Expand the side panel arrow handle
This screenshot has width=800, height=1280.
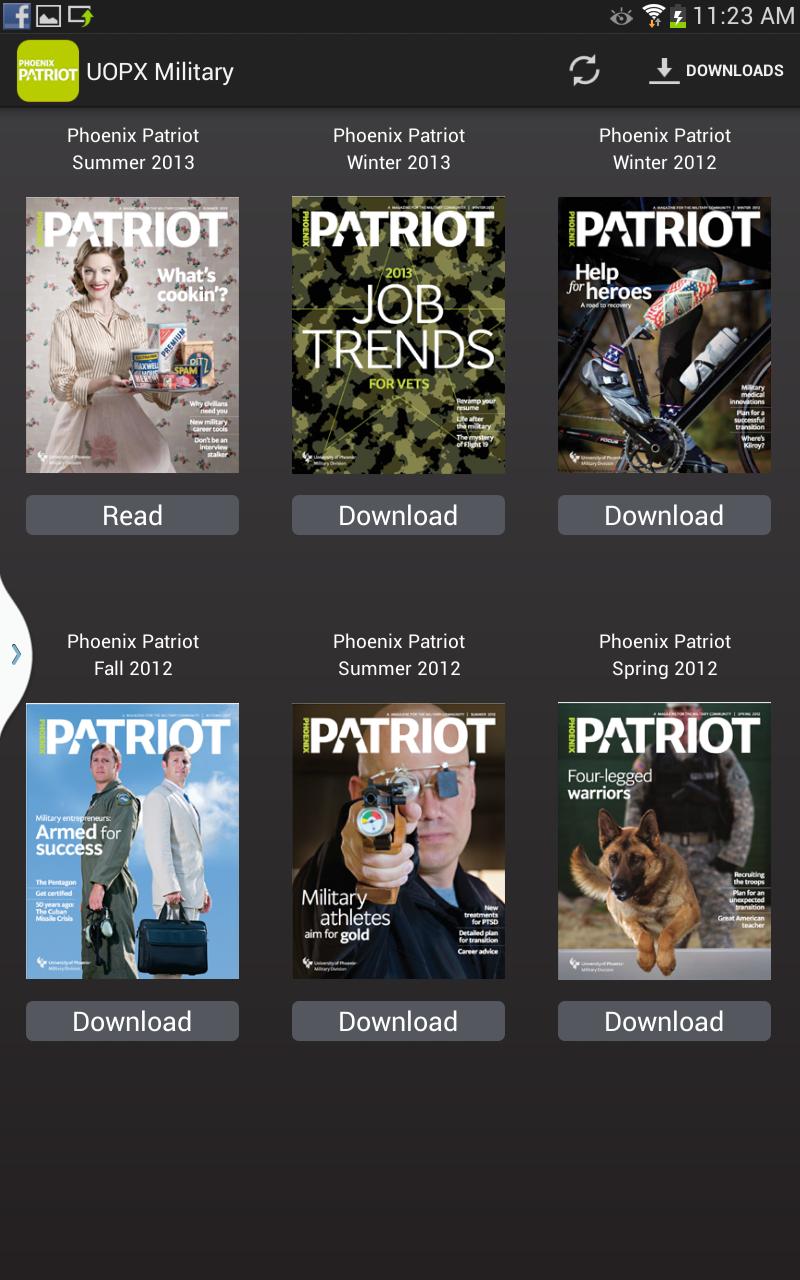[15, 655]
